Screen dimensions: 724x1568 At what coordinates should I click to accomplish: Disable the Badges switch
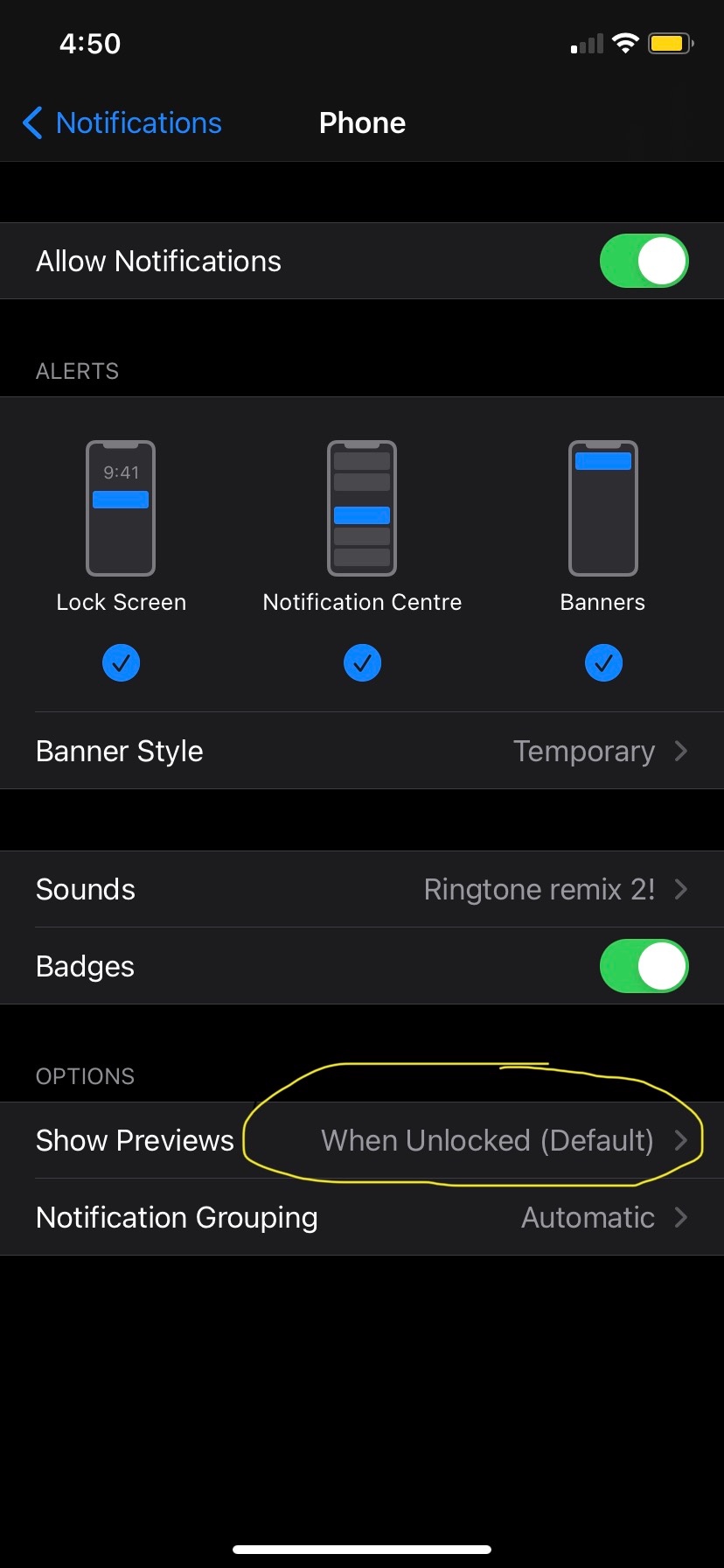644,966
